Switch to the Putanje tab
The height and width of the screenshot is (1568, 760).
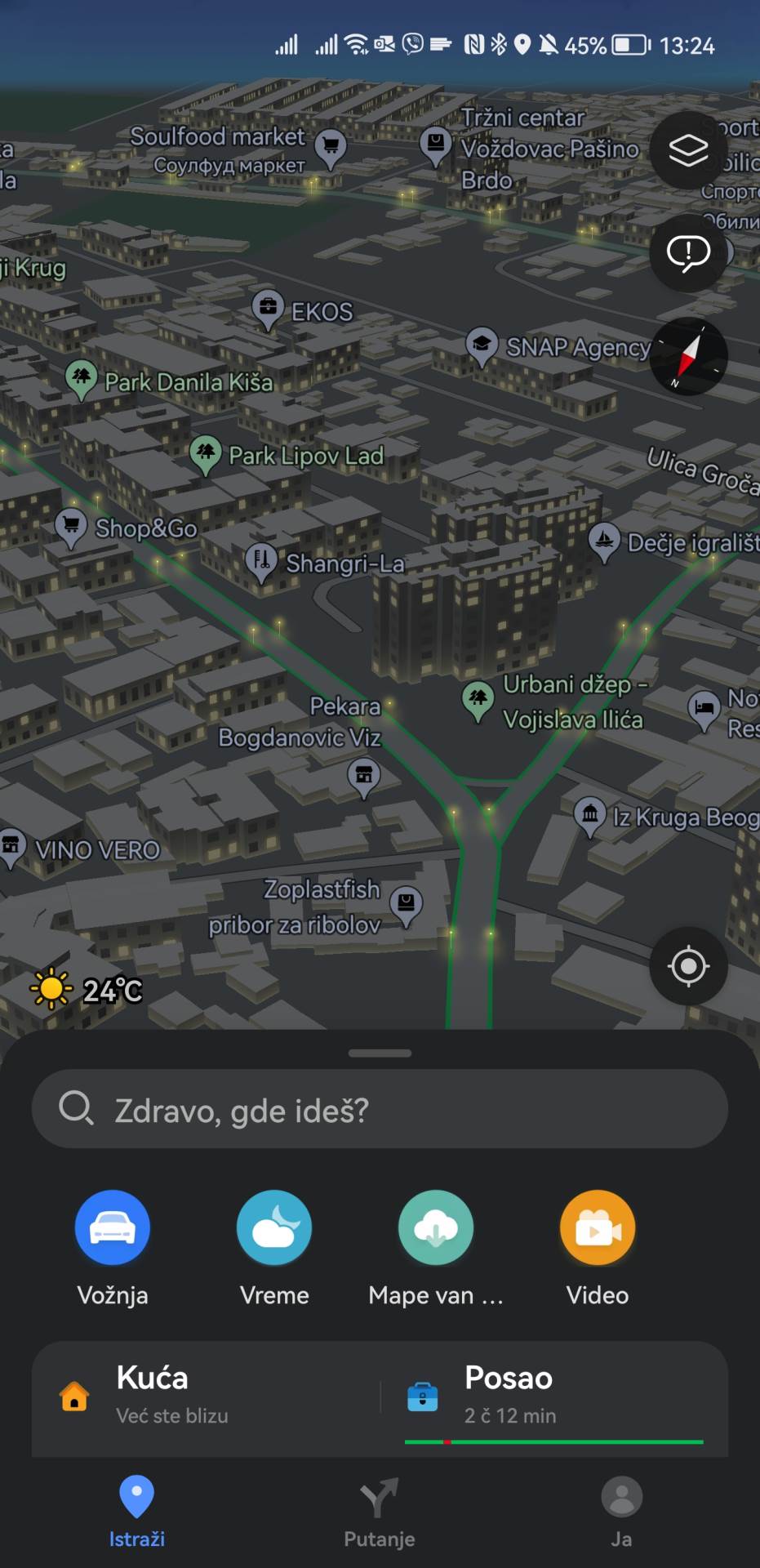click(x=378, y=1516)
